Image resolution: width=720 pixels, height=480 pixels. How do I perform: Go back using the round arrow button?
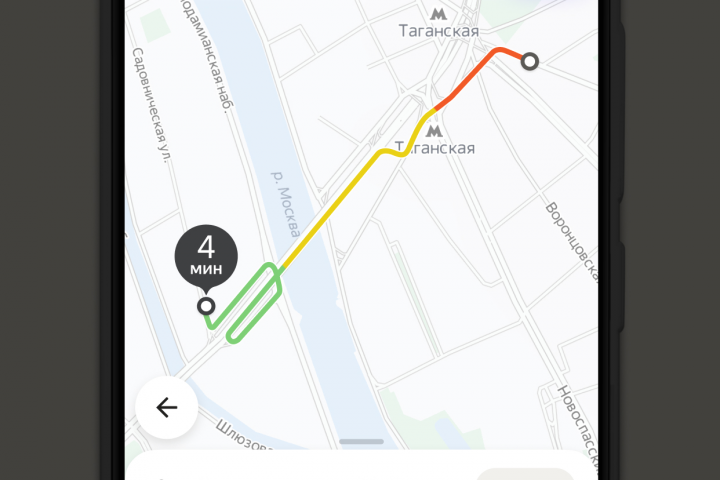pos(166,407)
